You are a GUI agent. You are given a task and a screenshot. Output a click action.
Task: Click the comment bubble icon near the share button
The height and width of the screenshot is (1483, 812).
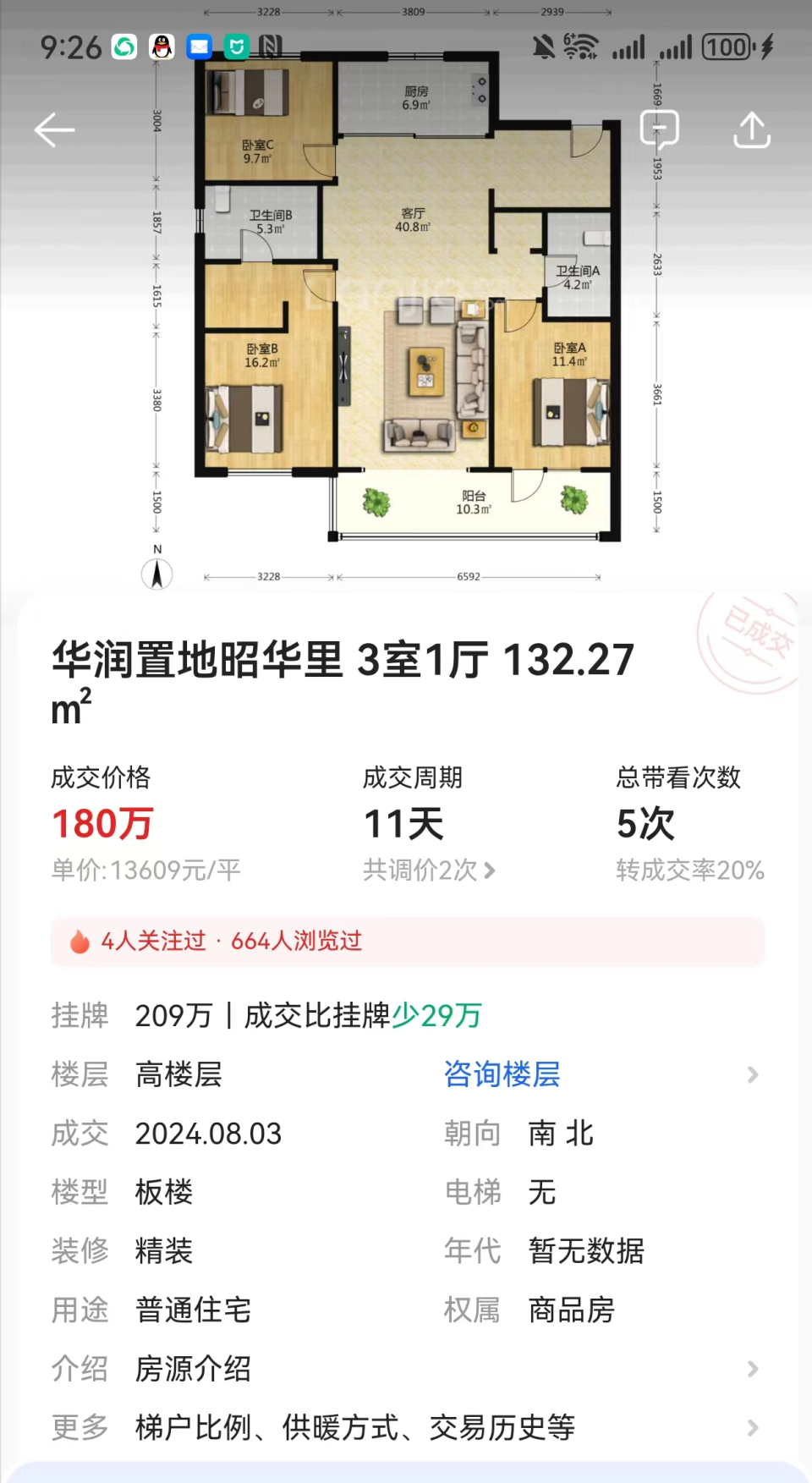coord(660,129)
